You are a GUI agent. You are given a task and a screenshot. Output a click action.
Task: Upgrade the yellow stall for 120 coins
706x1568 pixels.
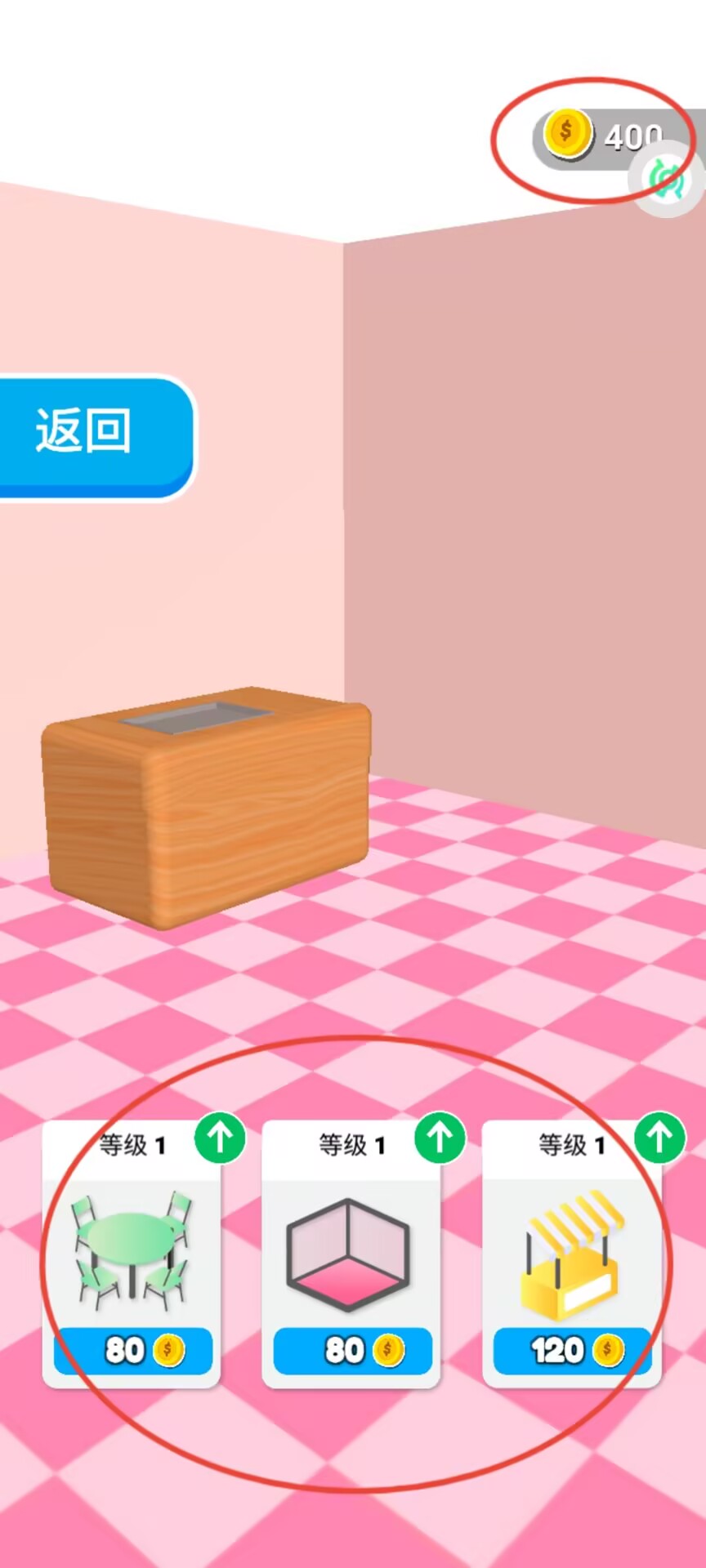point(572,1350)
